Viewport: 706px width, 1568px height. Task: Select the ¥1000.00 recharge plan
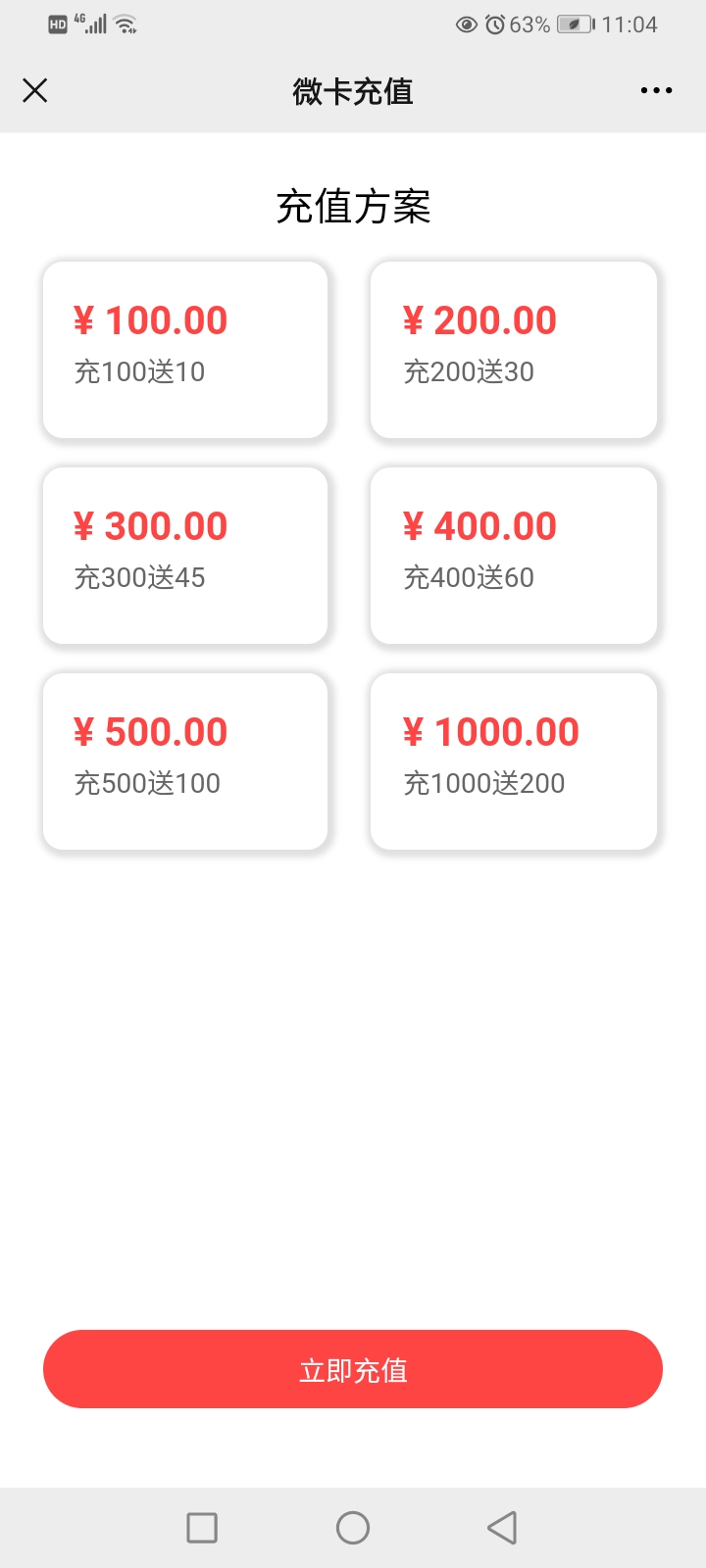pyautogui.click(x=514, y=761)
